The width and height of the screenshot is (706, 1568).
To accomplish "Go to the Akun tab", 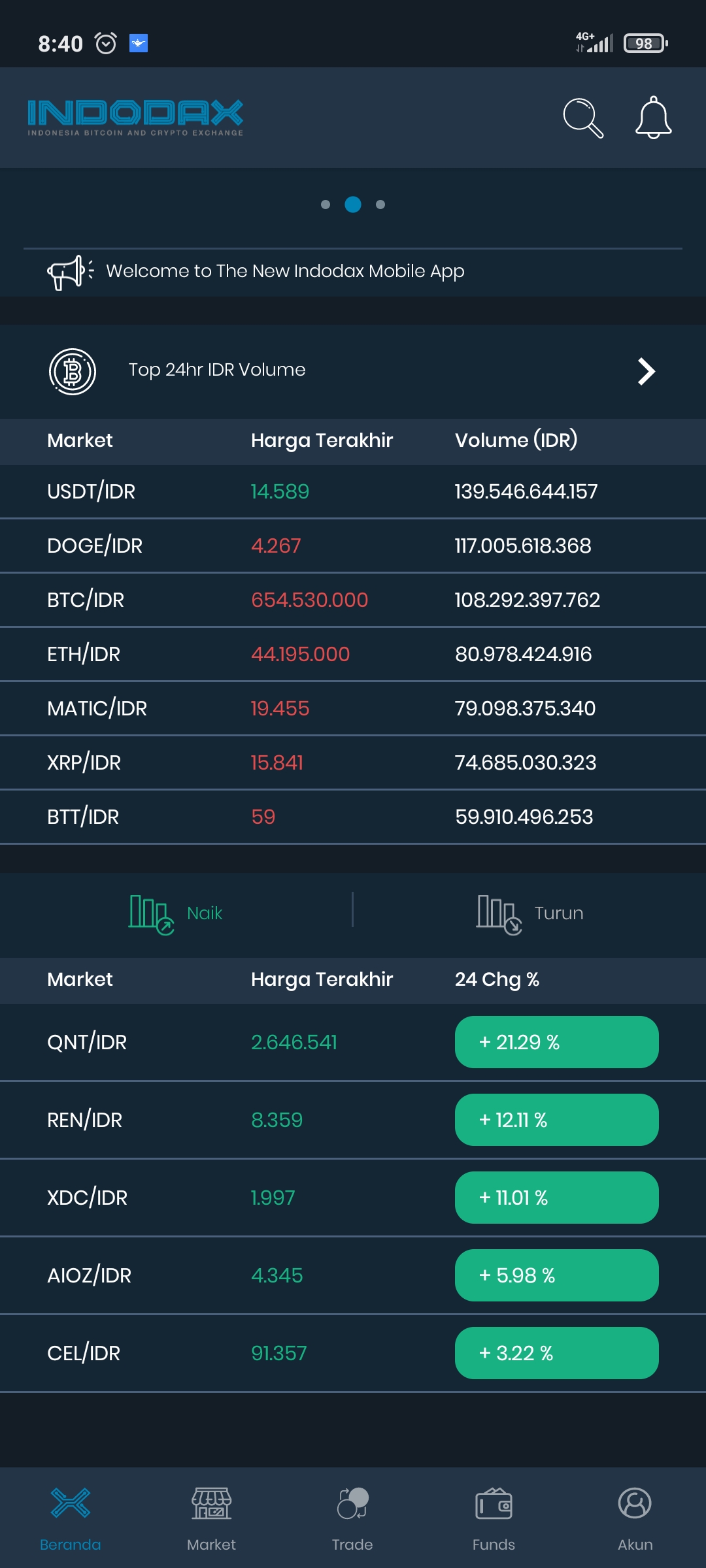I will (x=635, y=1517).
